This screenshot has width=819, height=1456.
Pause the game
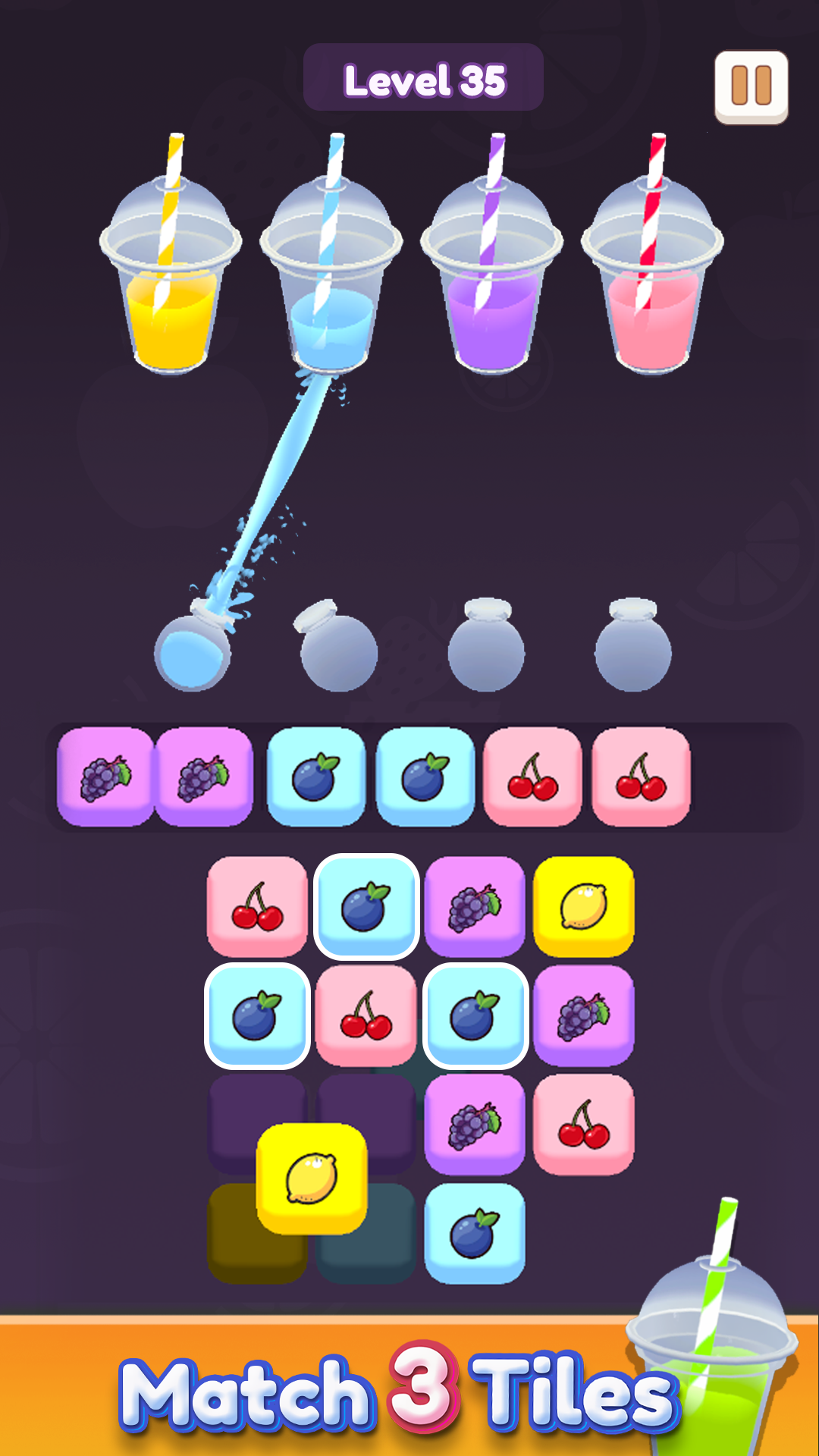(751, 87)
